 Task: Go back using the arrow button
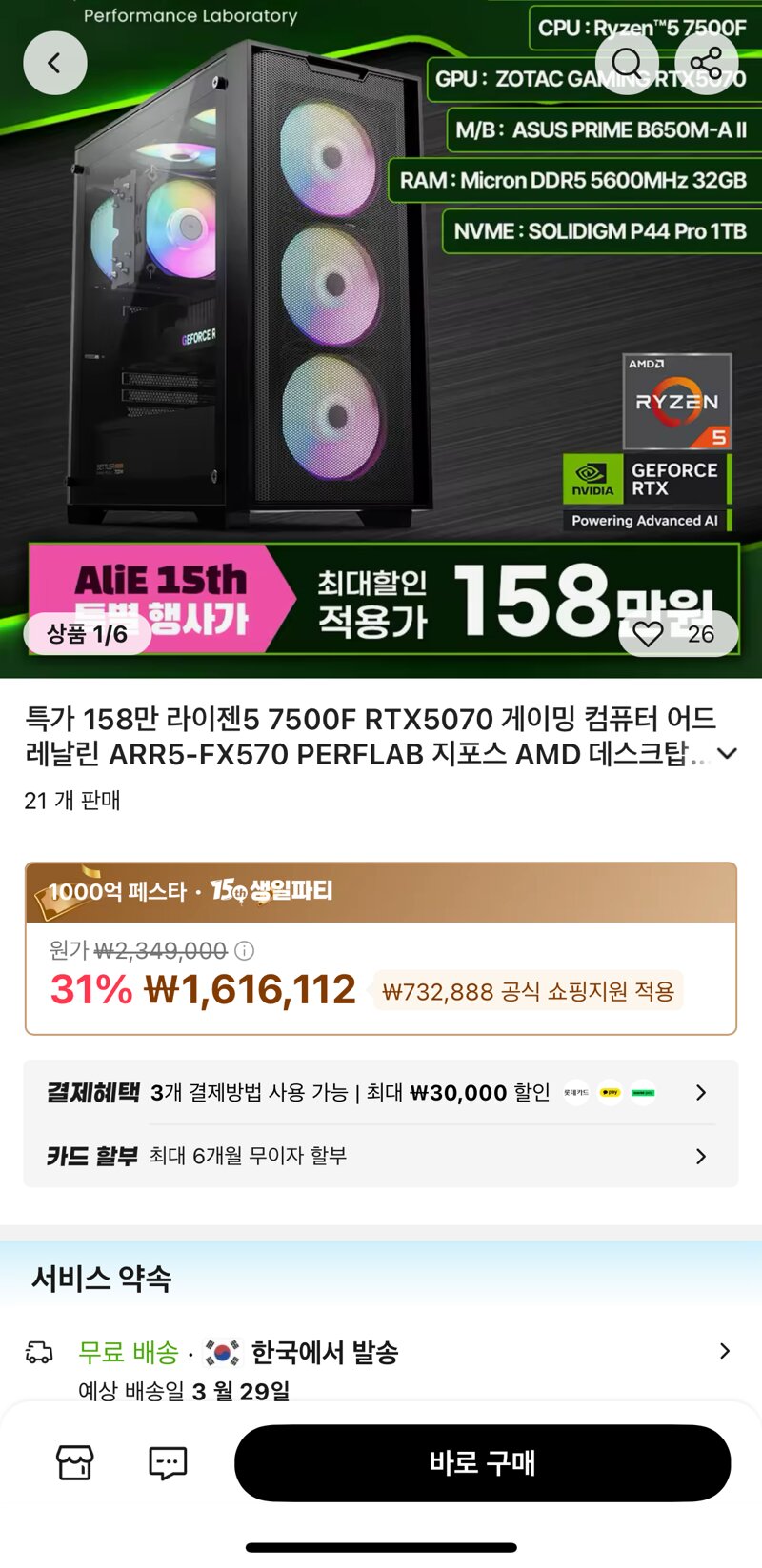click(x=55, y=64)
